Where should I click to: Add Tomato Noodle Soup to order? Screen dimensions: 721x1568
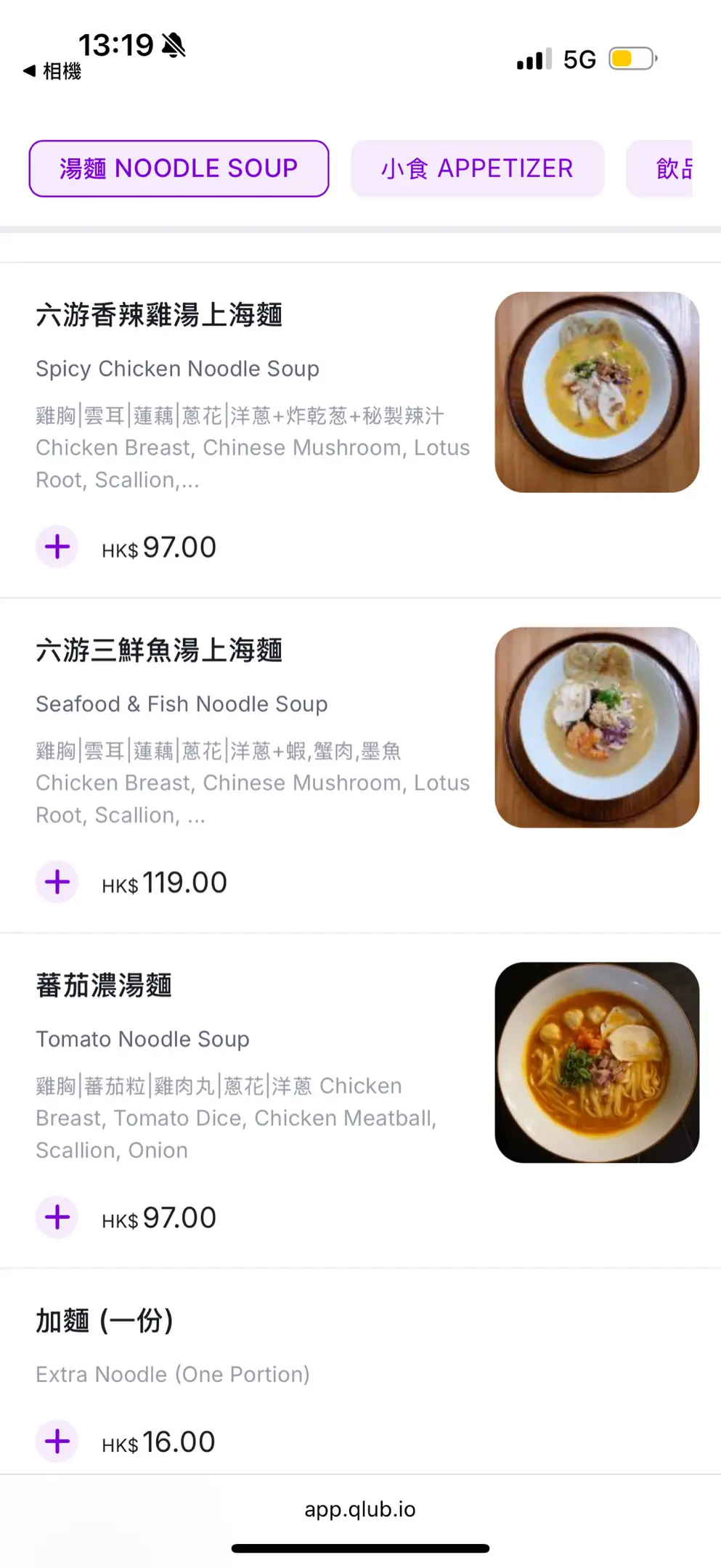point(57,1217)
